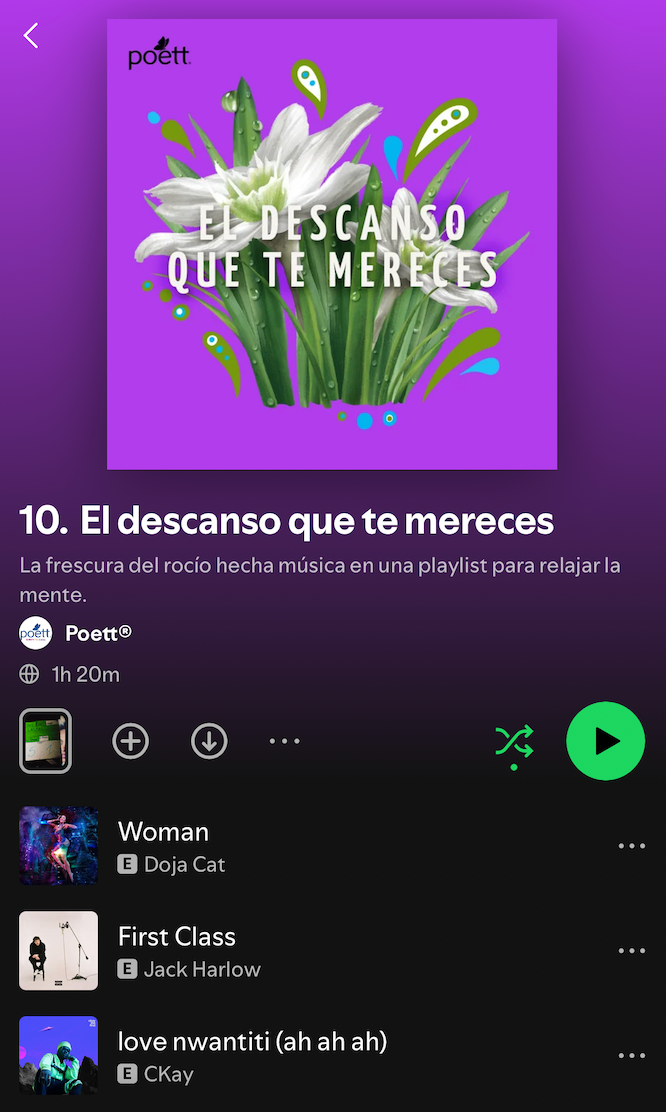Open playlist more options menu

click(x=284, y=741)
